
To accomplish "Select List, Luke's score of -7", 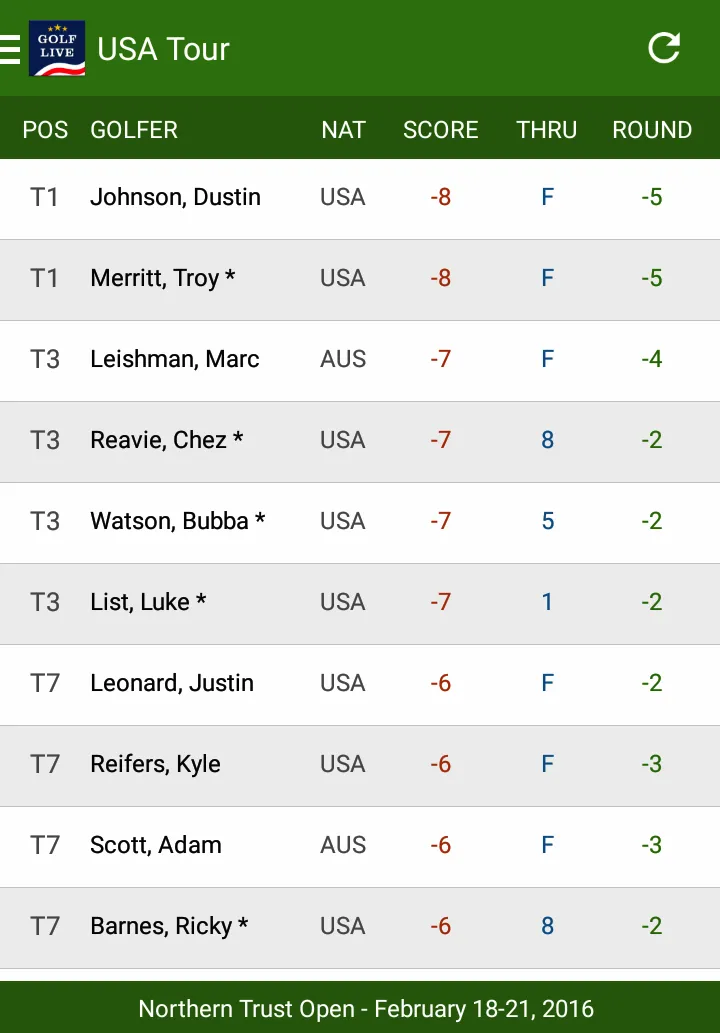I will coord(440,602).
